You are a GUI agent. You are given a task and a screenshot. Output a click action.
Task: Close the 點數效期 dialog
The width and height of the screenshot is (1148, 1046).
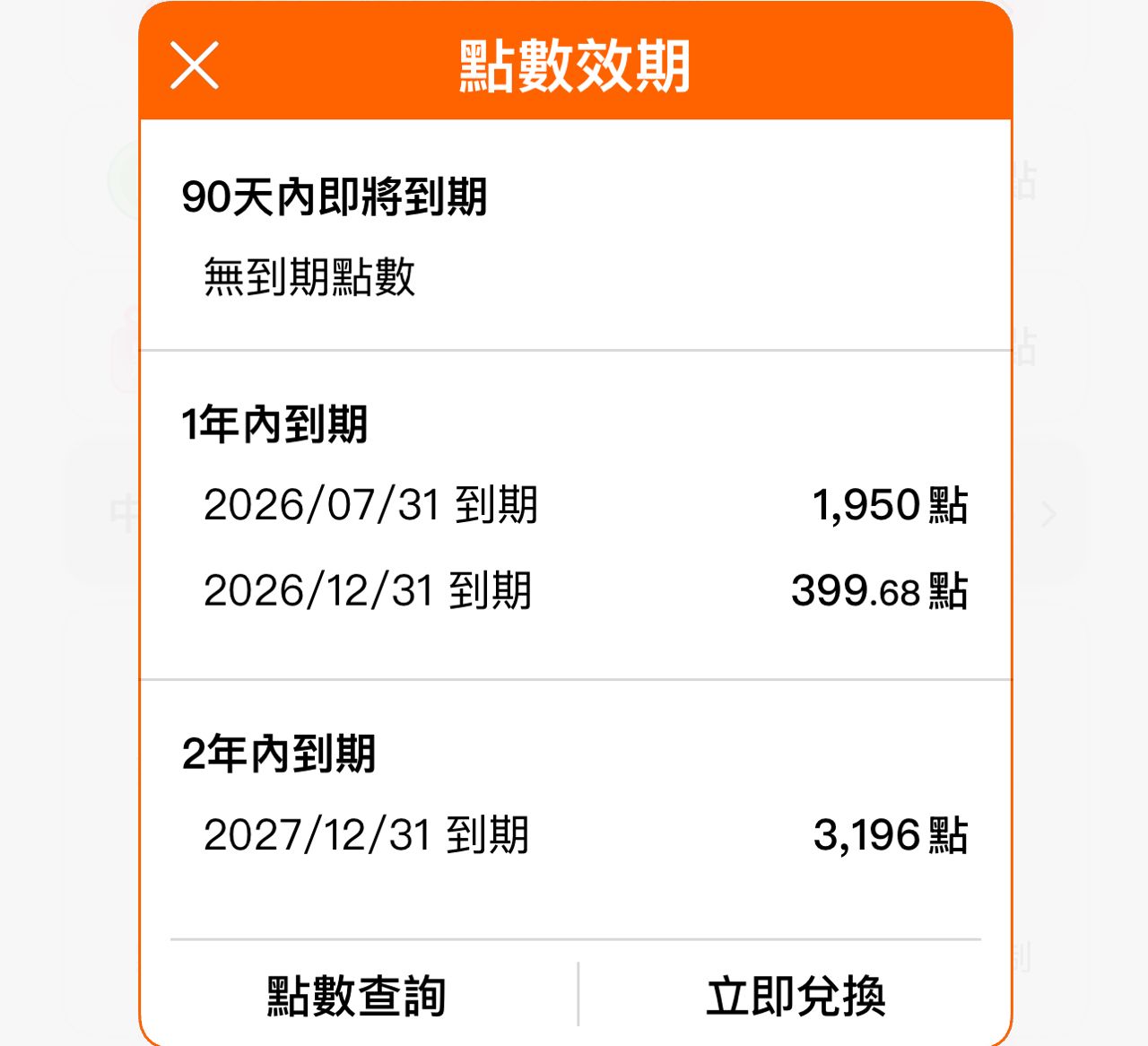pos(195,65)
